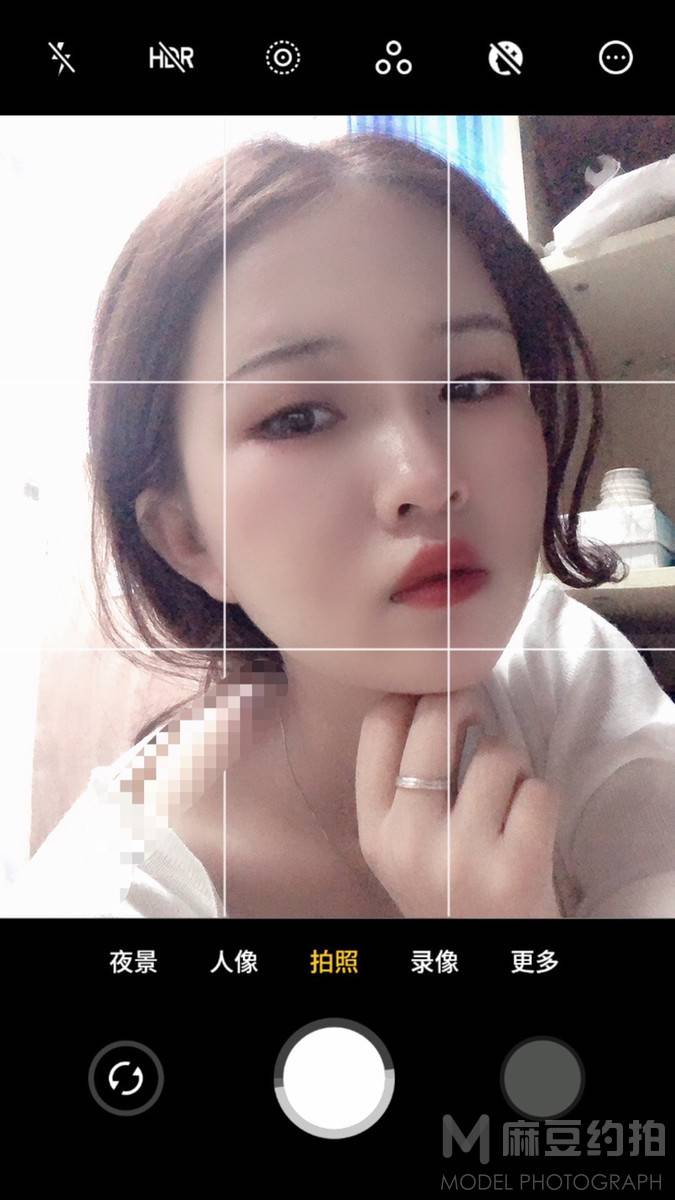Viewport: 675px width, 1200px height.
Task: Toggle the beauty effect icon
Action: coord(505,58)
